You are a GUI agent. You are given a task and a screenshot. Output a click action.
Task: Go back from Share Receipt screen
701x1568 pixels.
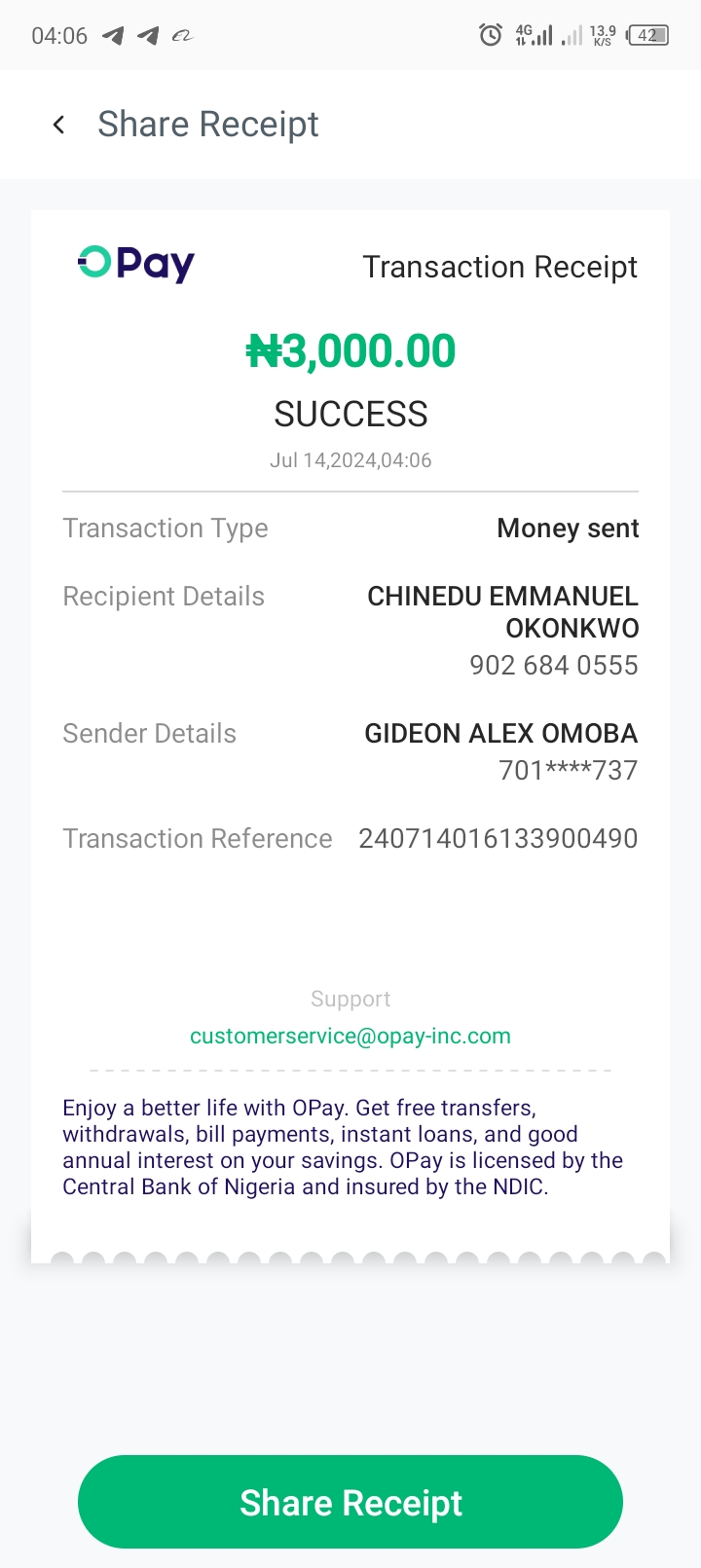point(59,125)
